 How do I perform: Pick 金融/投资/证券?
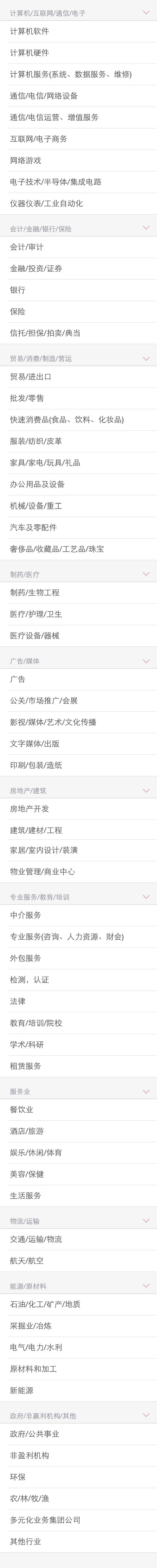pyautogui.click(x=36, y=269)
